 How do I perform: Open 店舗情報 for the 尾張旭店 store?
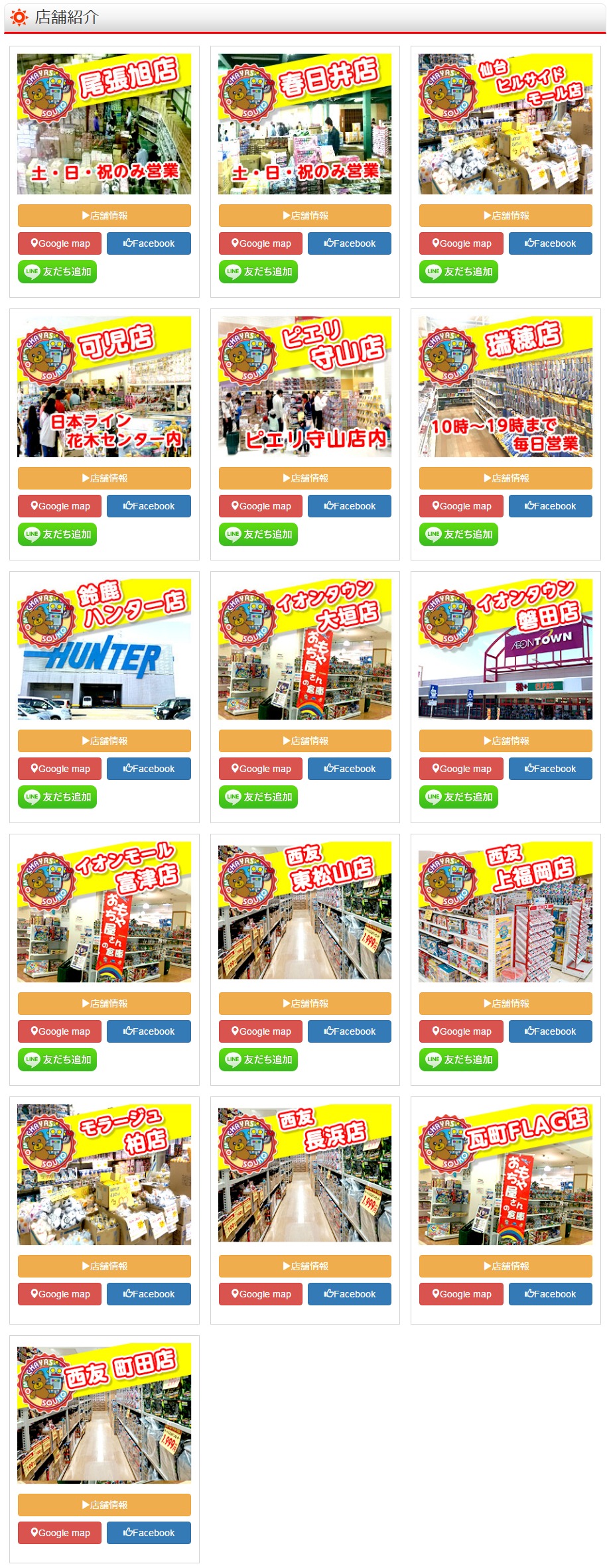point(104,216)
